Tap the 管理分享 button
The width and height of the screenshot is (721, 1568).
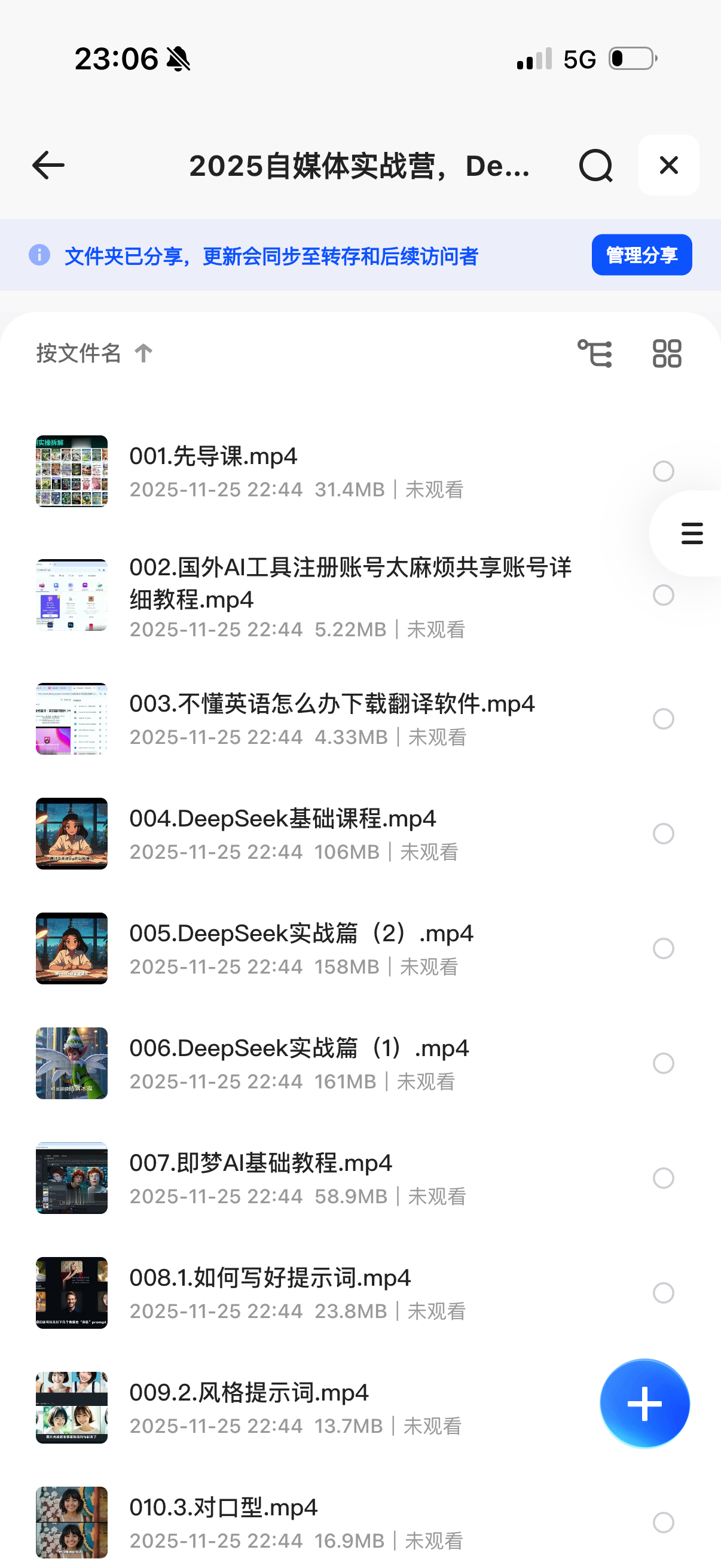point(641,255)
